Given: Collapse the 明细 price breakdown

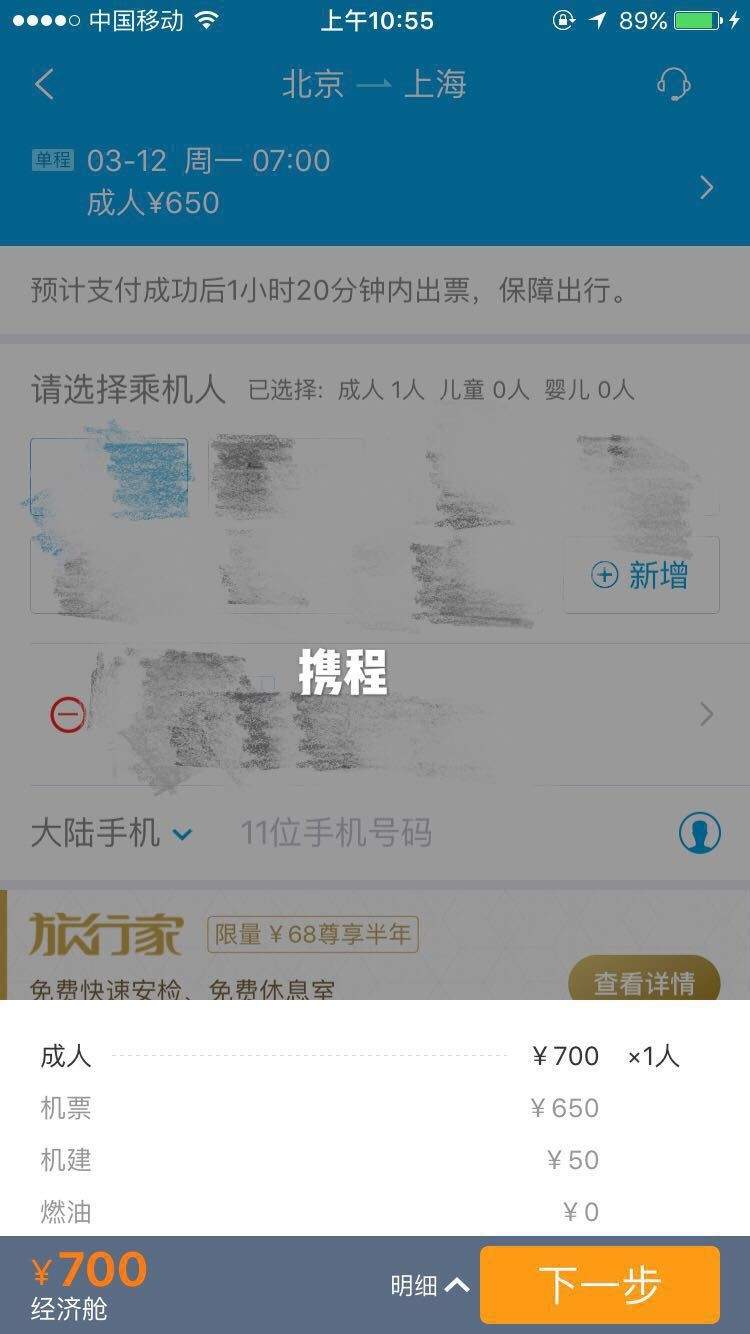Looking at the screenshot, I should coord(430,1285).
